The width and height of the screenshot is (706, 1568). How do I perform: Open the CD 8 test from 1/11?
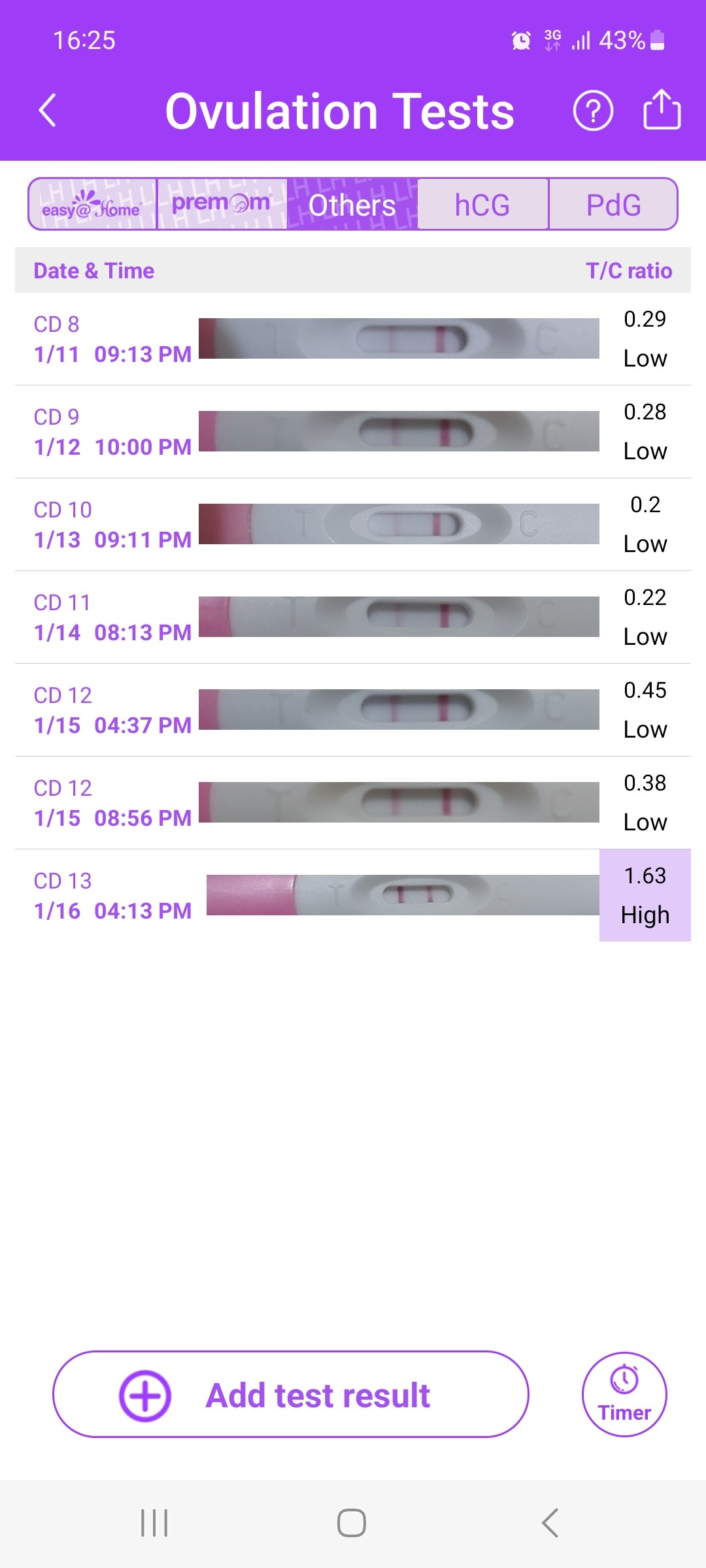353,339
